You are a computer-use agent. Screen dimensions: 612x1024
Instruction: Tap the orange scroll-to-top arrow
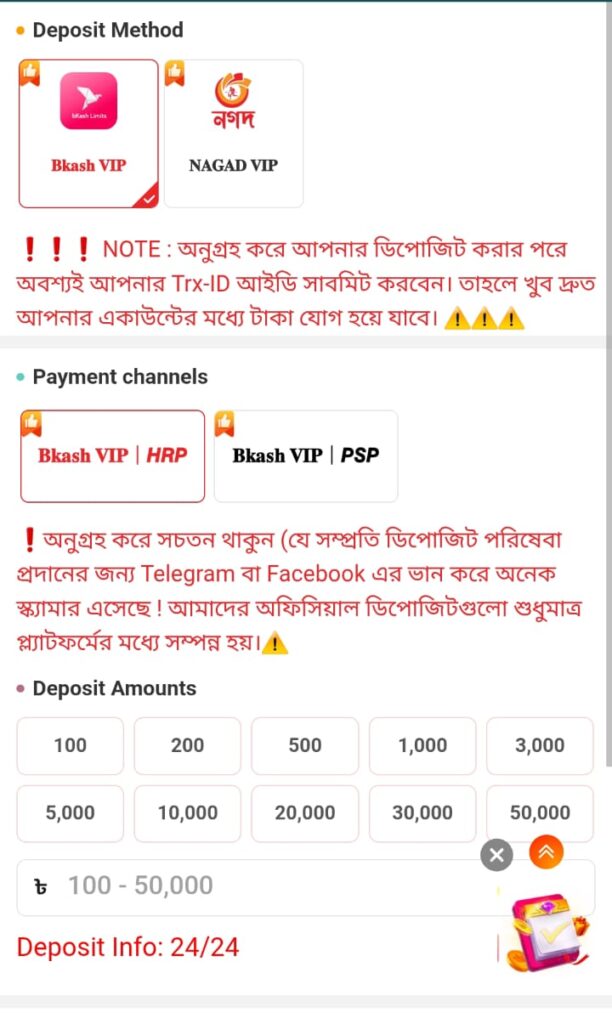pyautogui.click(x=546, y=852)
